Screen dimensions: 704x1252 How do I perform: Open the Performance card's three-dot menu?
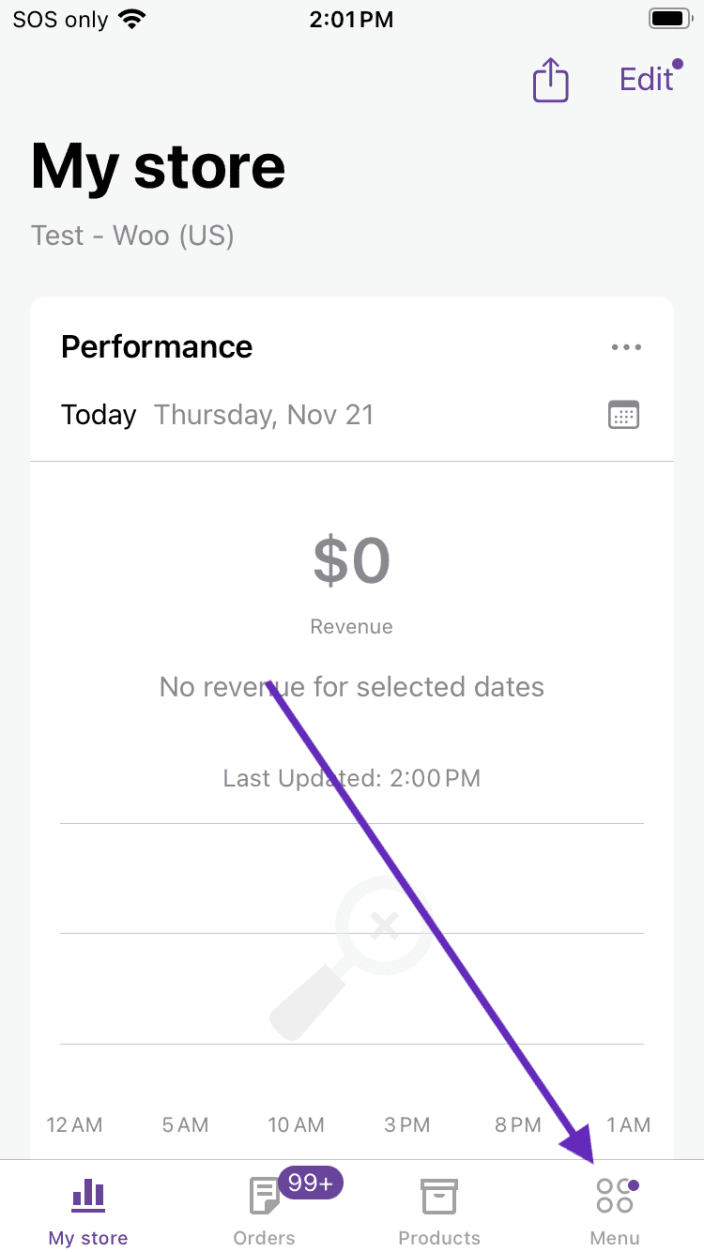click(626, 347)
